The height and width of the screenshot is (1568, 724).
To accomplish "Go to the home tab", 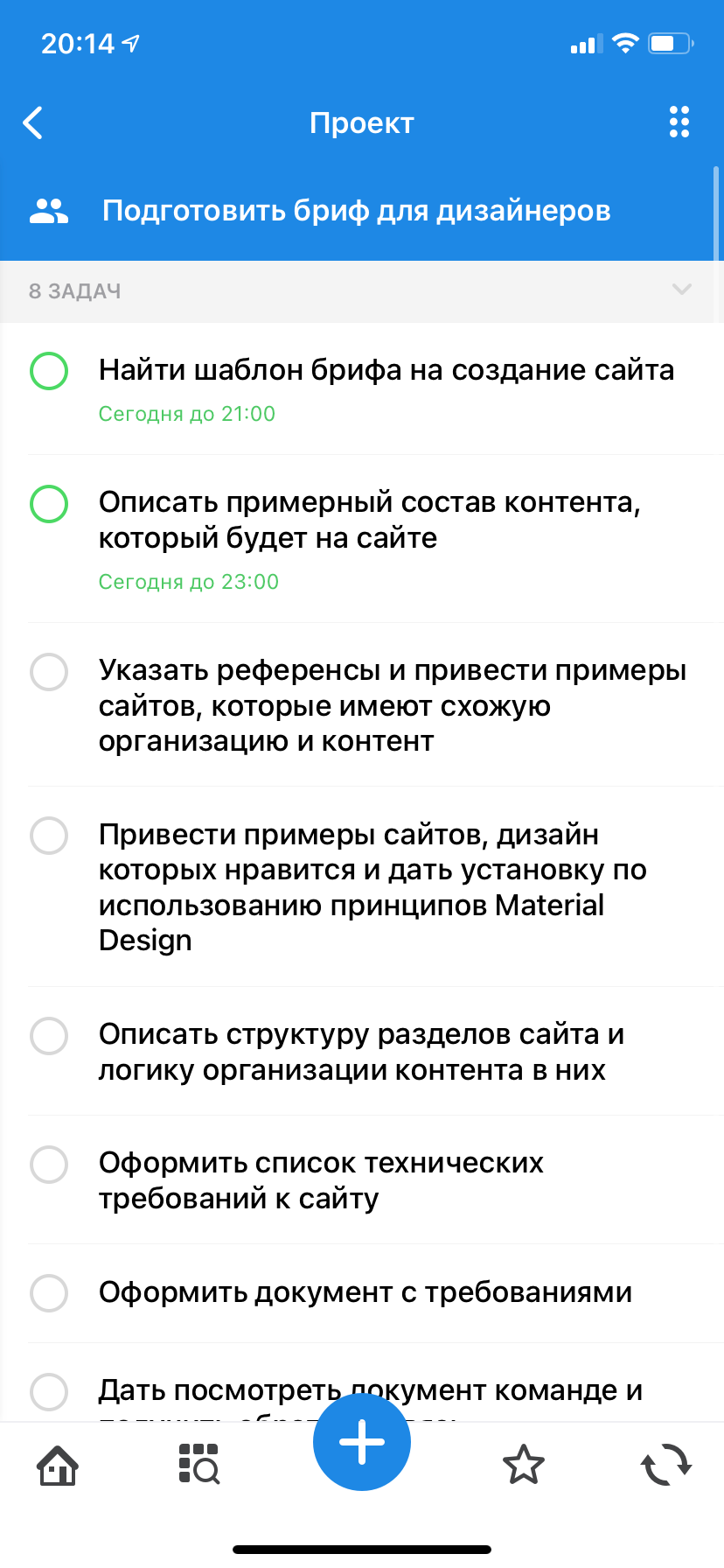I will 58,1465.
